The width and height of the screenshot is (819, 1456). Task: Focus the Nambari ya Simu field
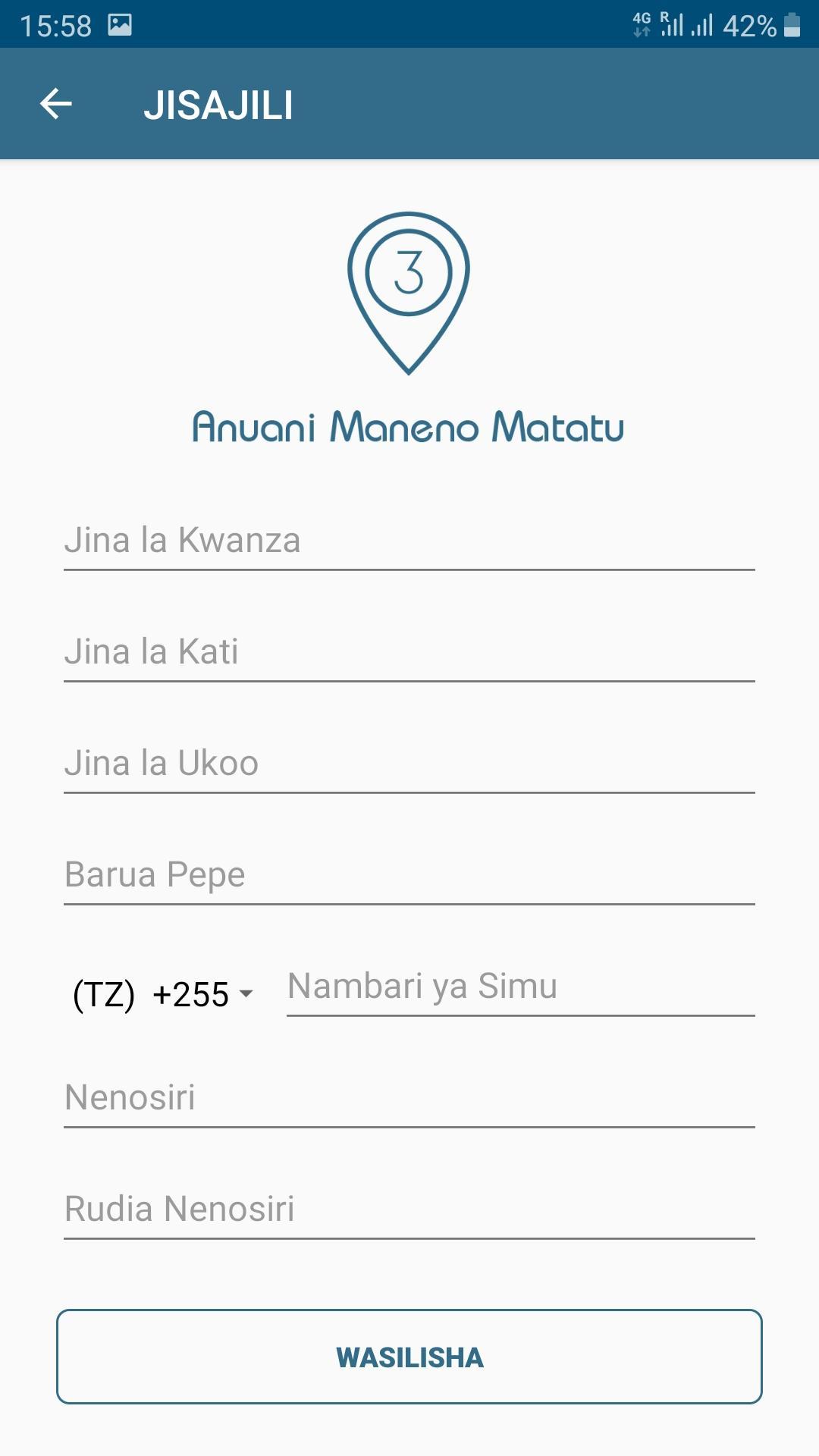coord(520,986)
